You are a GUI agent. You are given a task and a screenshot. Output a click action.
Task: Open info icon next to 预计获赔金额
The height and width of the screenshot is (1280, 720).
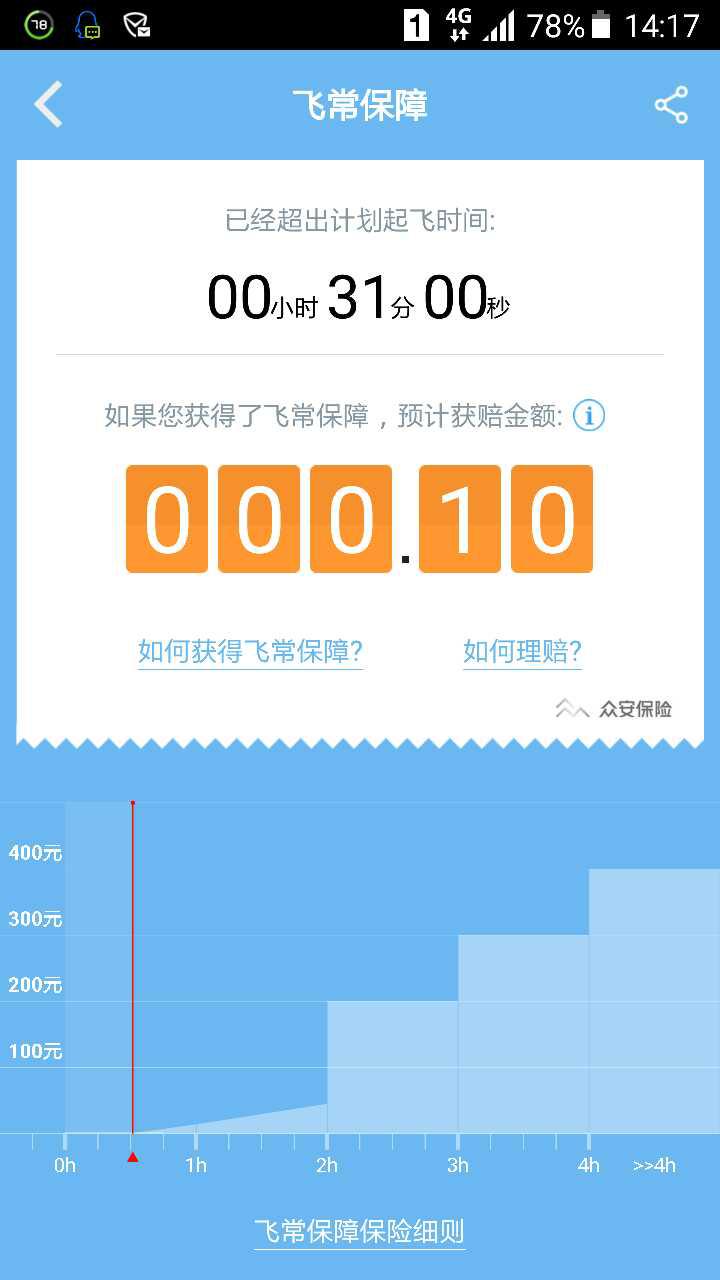[589, 415]
